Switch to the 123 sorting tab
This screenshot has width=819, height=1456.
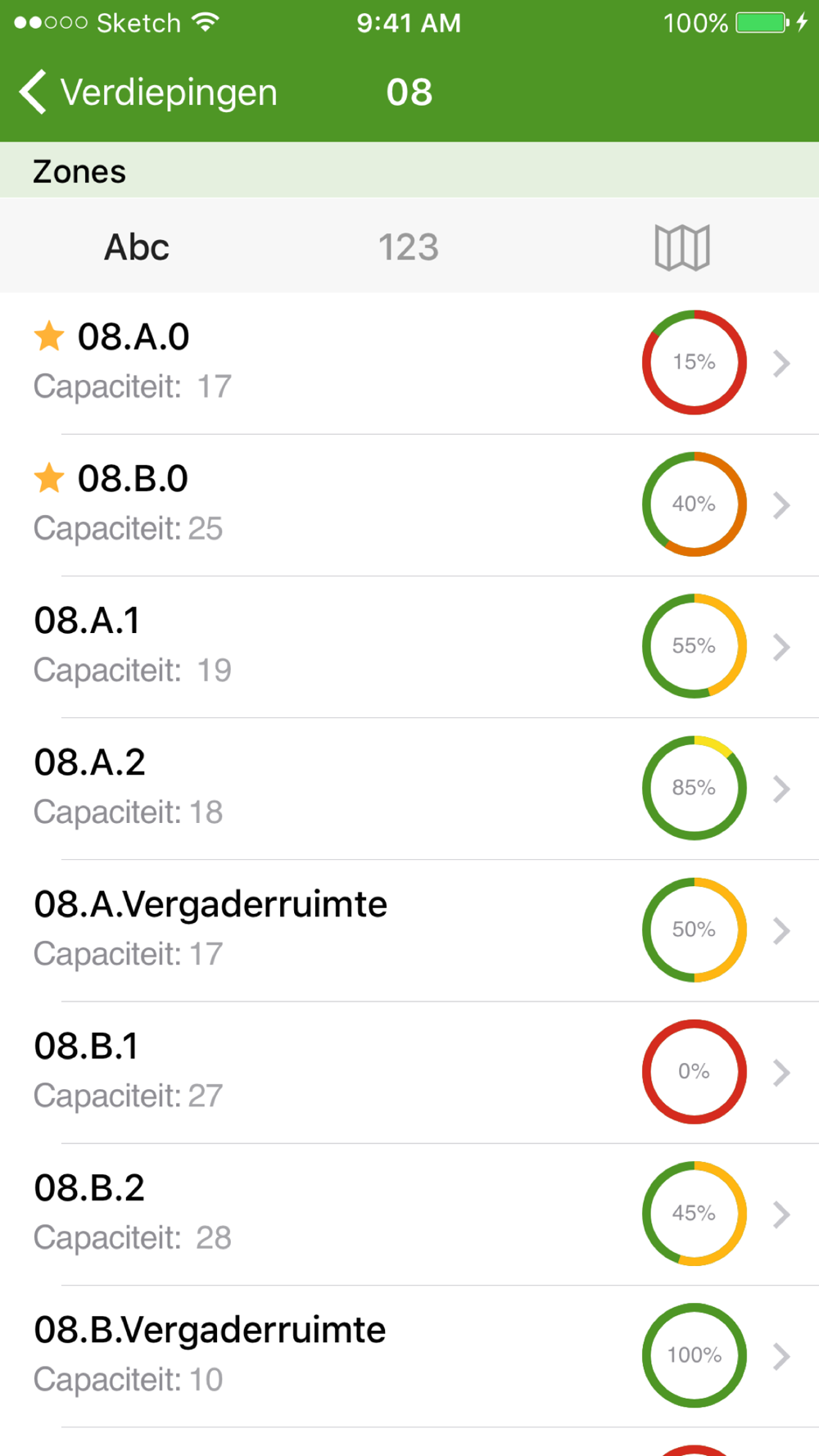point(408,247)
